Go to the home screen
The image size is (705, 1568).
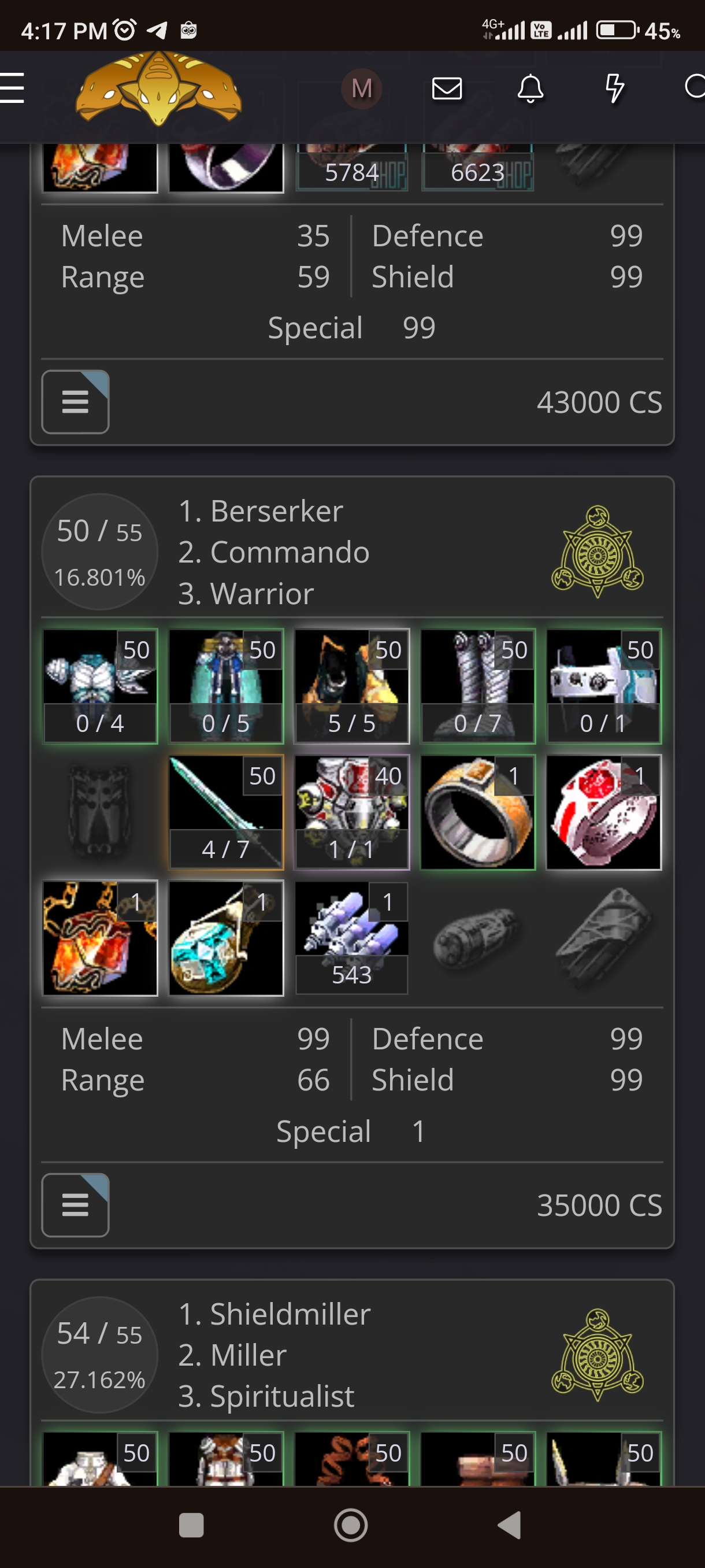(351, 1525)
